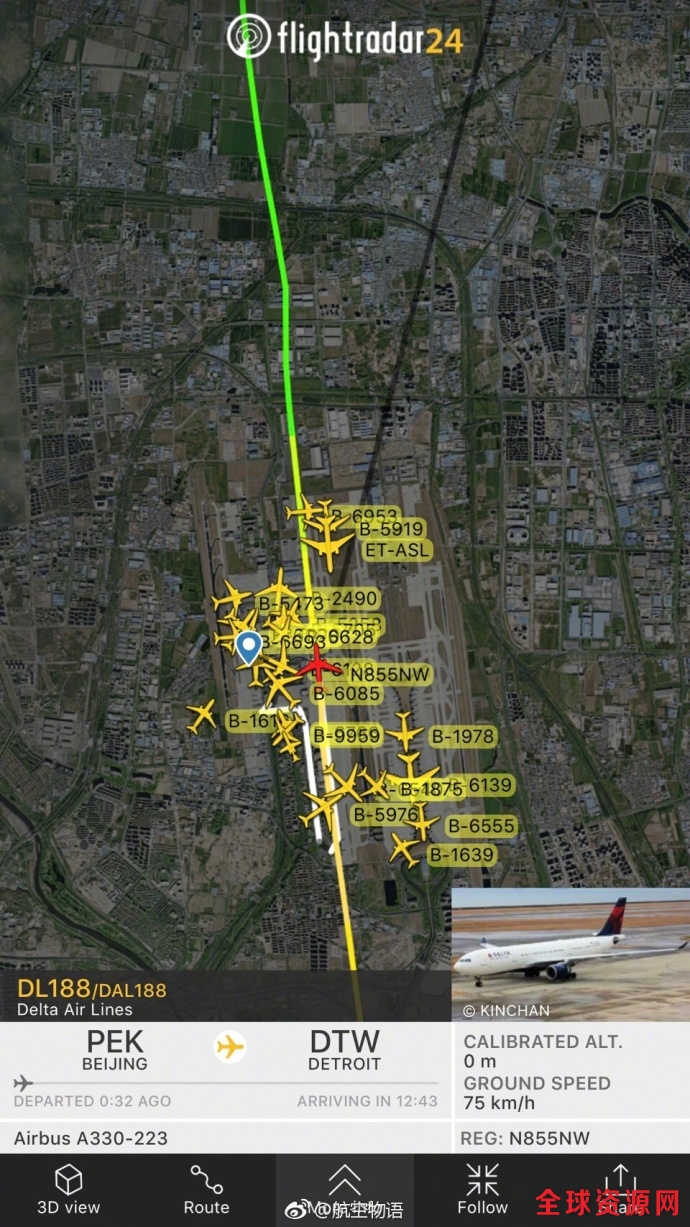
Task: Tap the red N855NW aircraft marker
Action: coord(319,662)
